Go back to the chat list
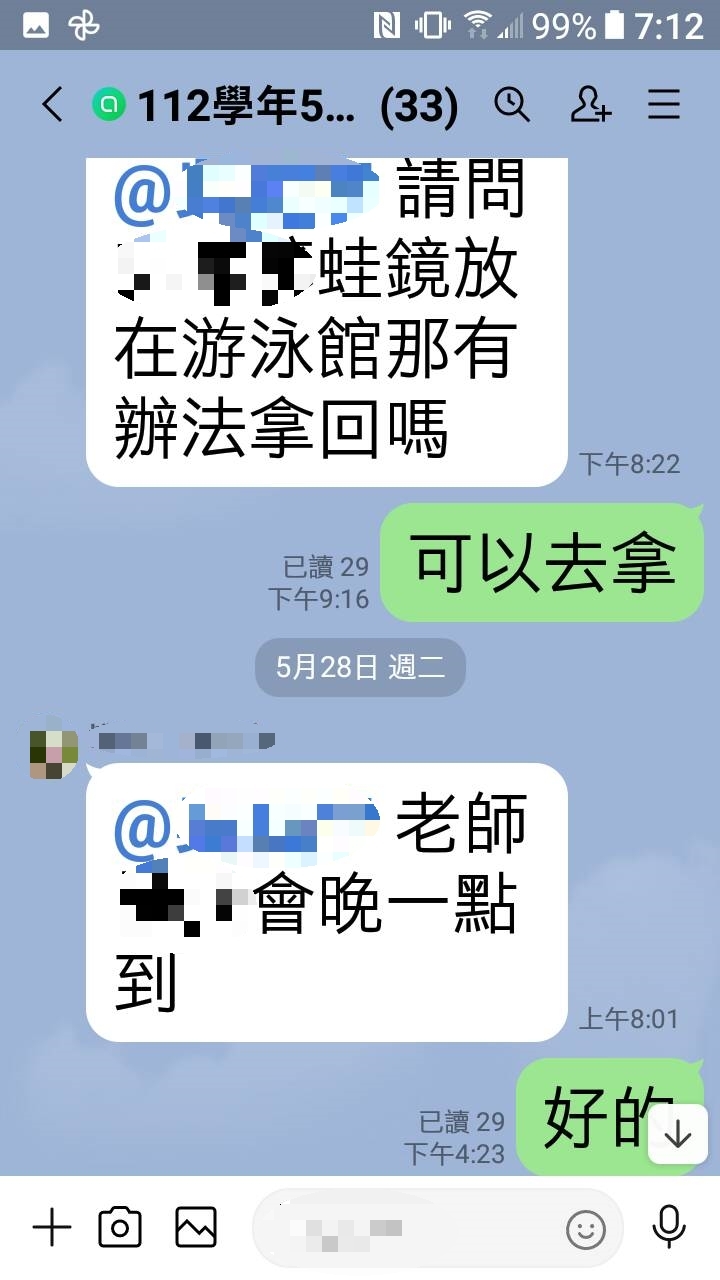 click(52, 105)
